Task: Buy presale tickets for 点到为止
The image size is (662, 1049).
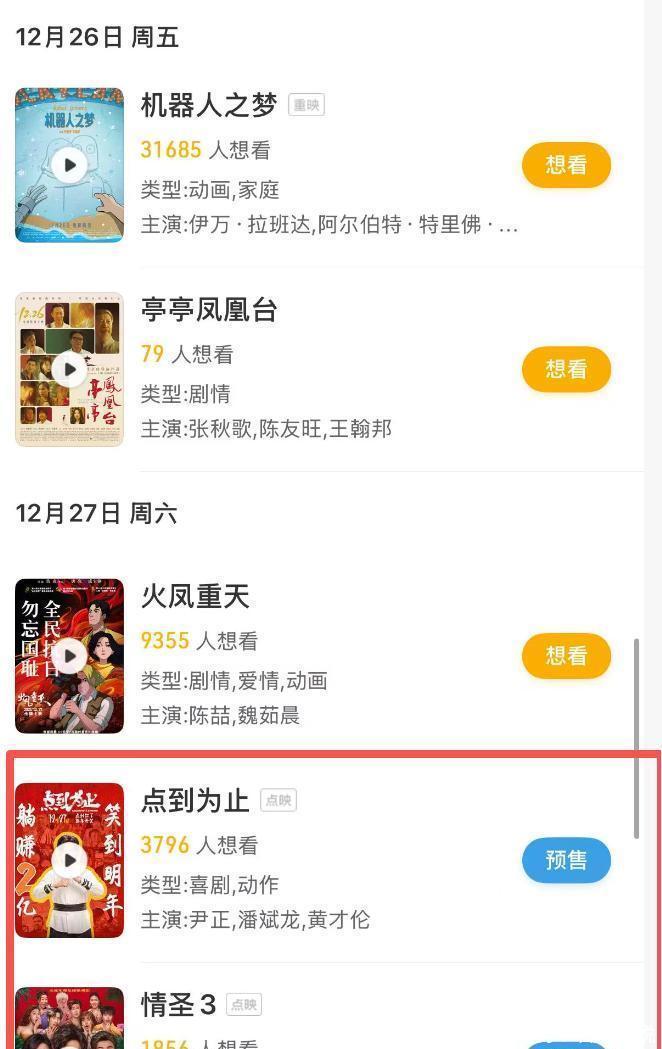Action: pos(566,860)
